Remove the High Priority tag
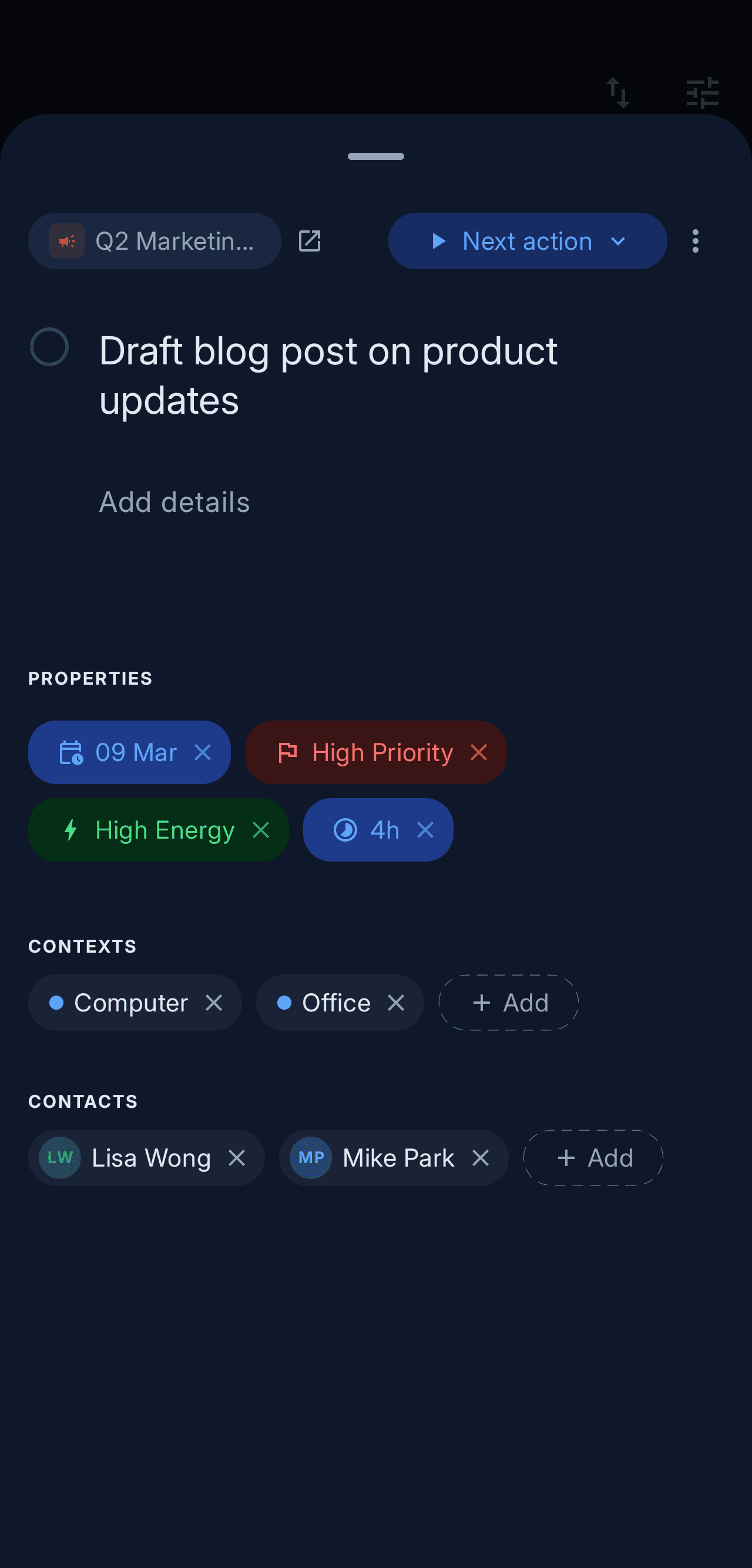 [479, 752]
